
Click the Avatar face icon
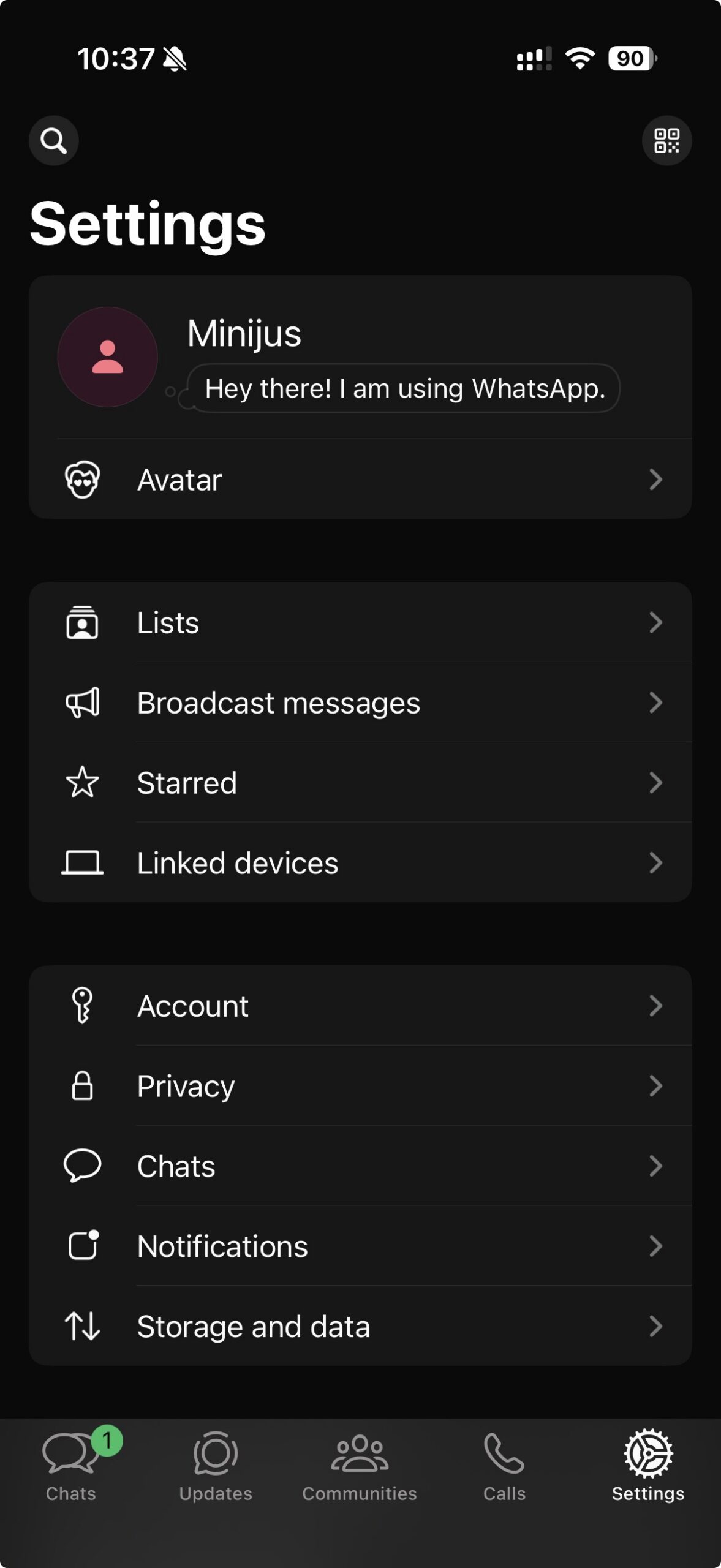tap(83, 480)
